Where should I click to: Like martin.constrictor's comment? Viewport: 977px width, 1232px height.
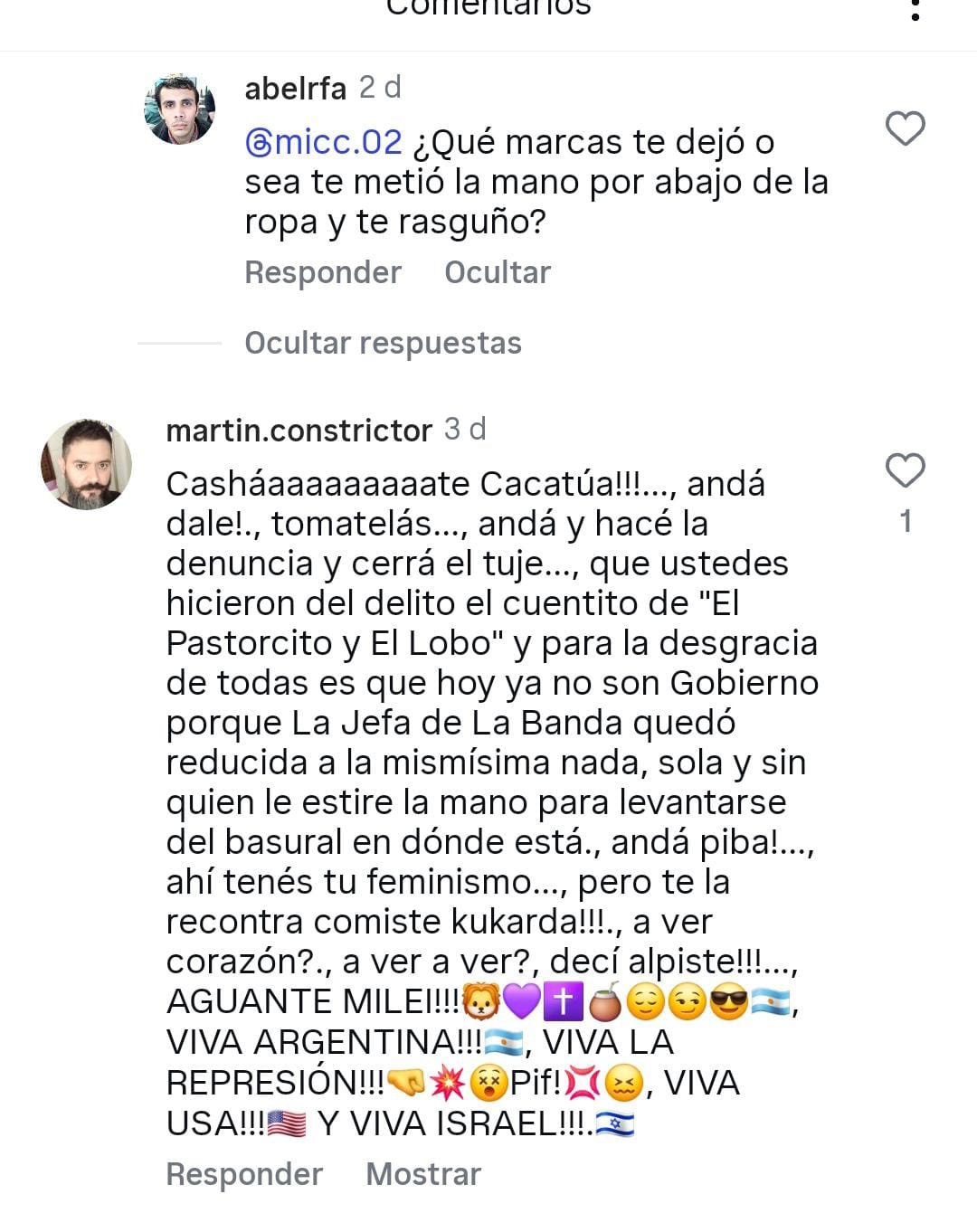pos(905,470)
